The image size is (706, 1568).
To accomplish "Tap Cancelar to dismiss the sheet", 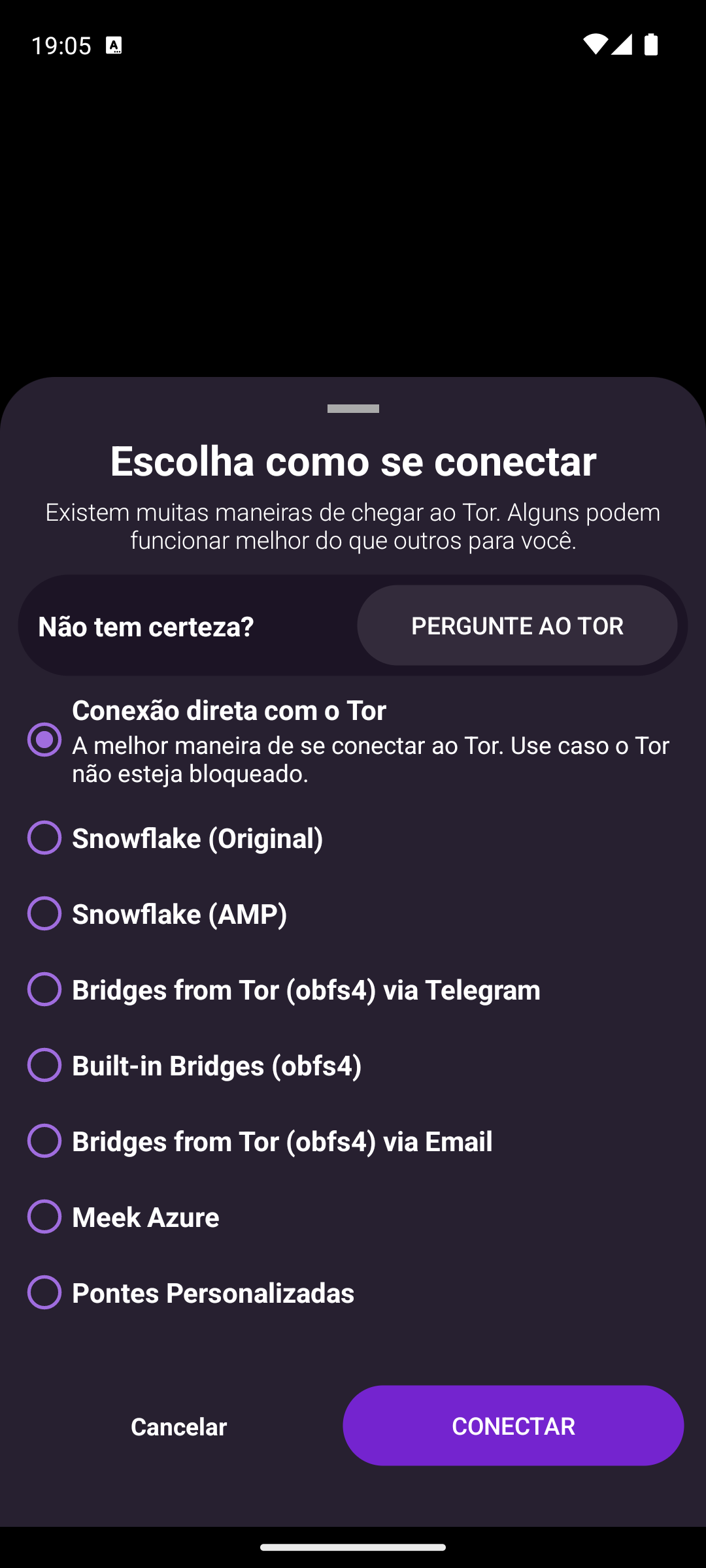I will (178, 1426).
